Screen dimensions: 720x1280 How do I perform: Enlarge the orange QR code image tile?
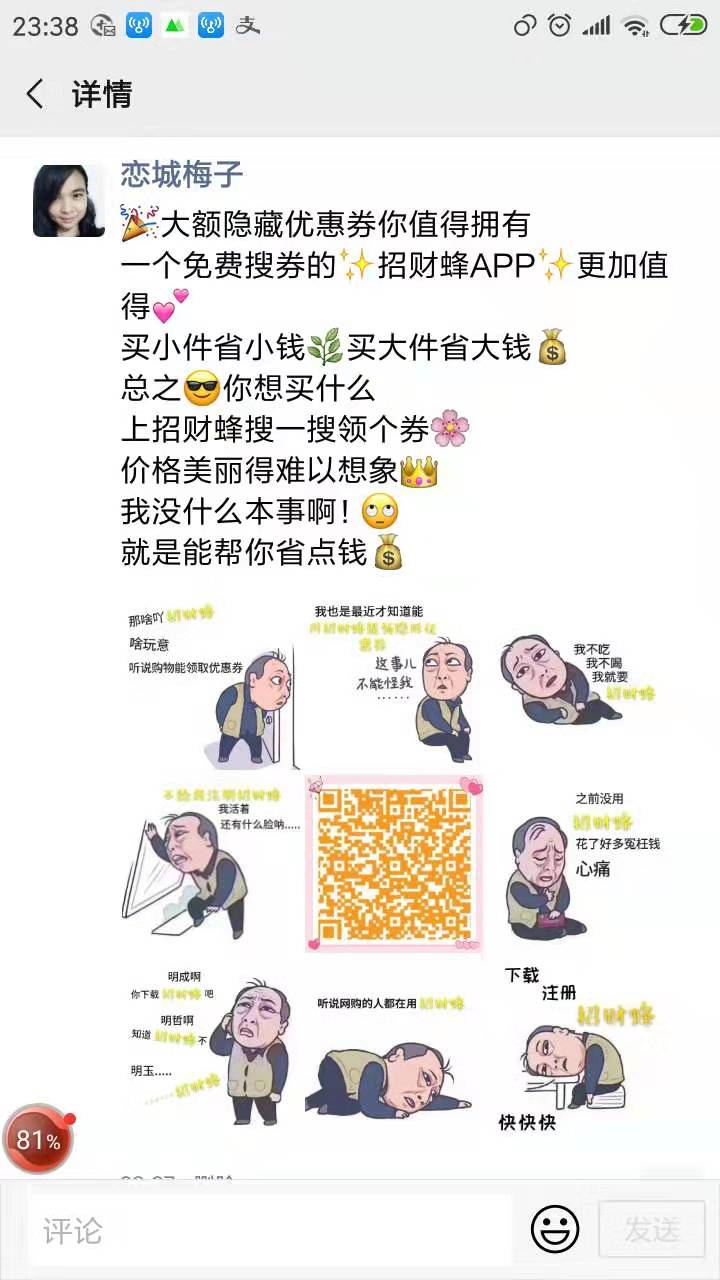[x=394, y=864]
